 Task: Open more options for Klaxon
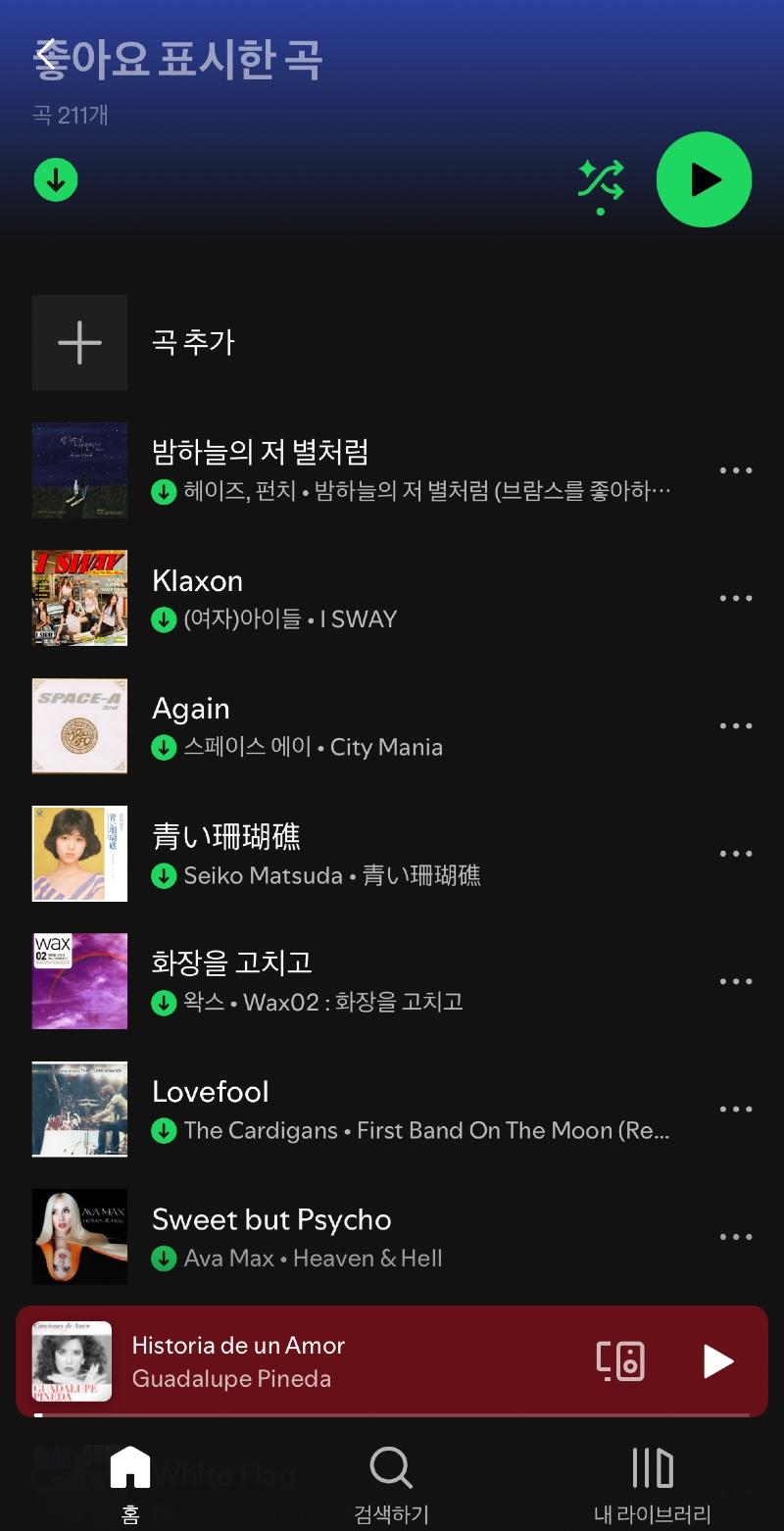point(735,599)
